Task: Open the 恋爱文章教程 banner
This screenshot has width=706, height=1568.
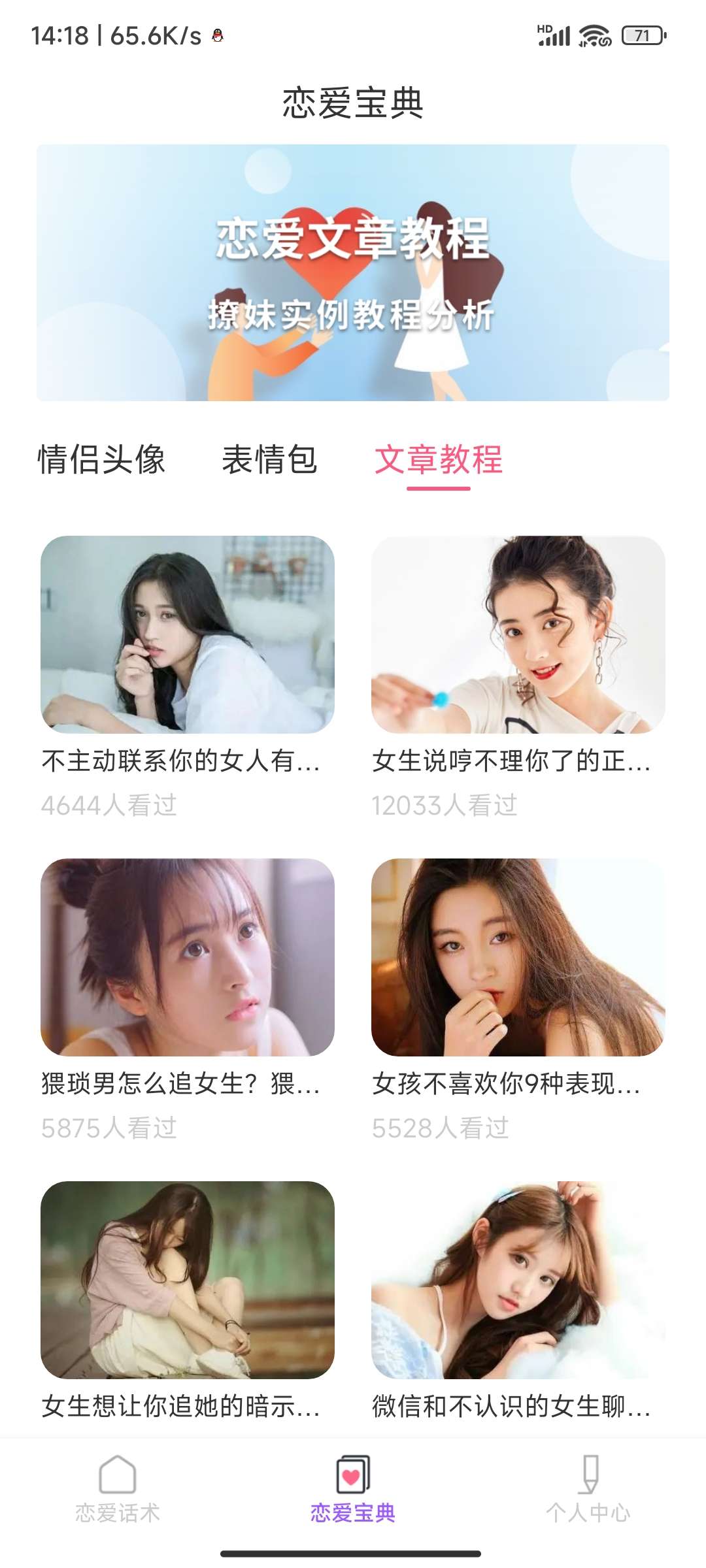Action: [353, 272]
